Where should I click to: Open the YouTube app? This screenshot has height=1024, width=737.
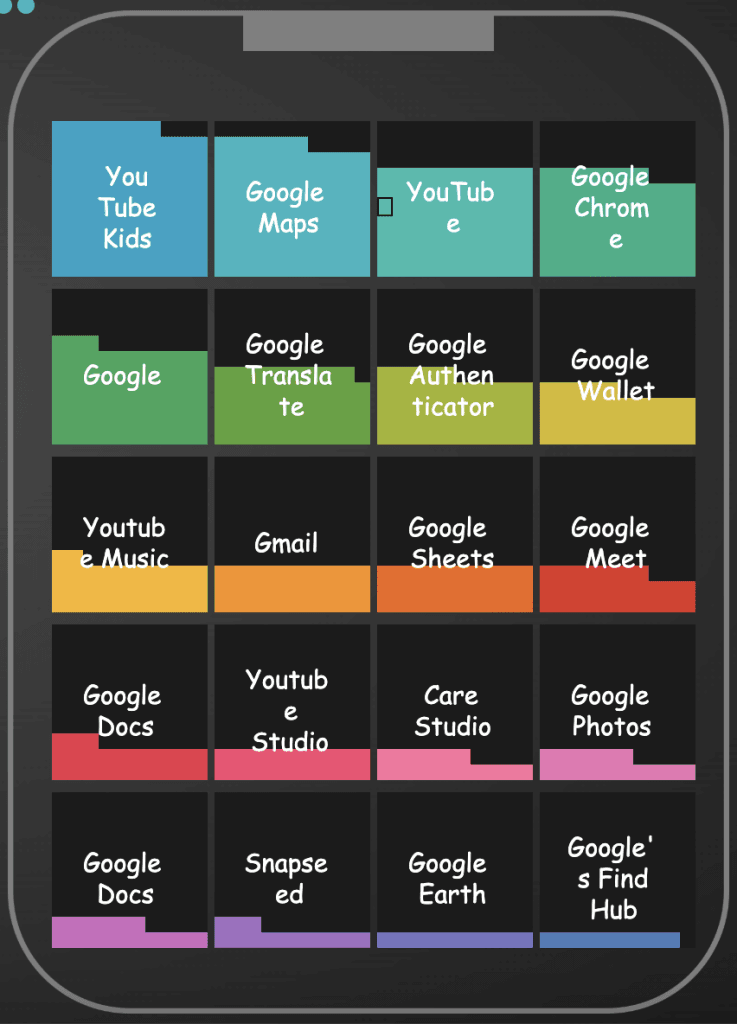(x=455, y=199)
